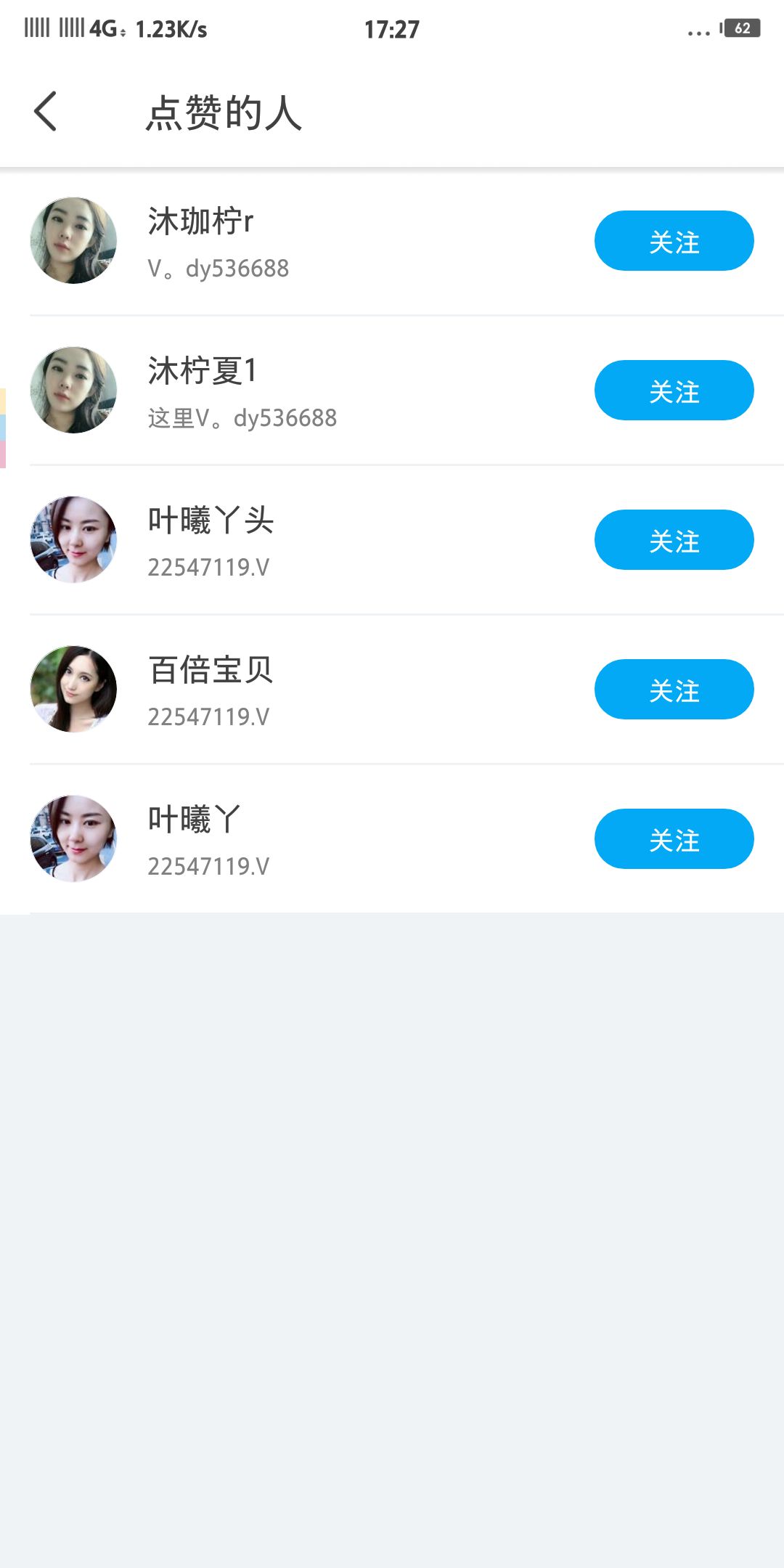Tap 关注 next to 叶曦丫头
This screenshot has height=1568, width=784.
(674, 540)
